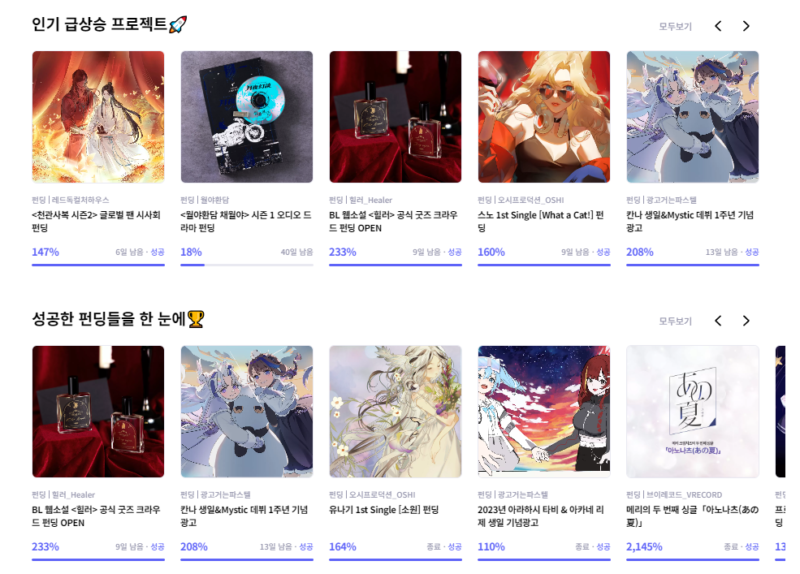Open the 유나기 1st Single 소원 펀딩 card

pos(395,412)
